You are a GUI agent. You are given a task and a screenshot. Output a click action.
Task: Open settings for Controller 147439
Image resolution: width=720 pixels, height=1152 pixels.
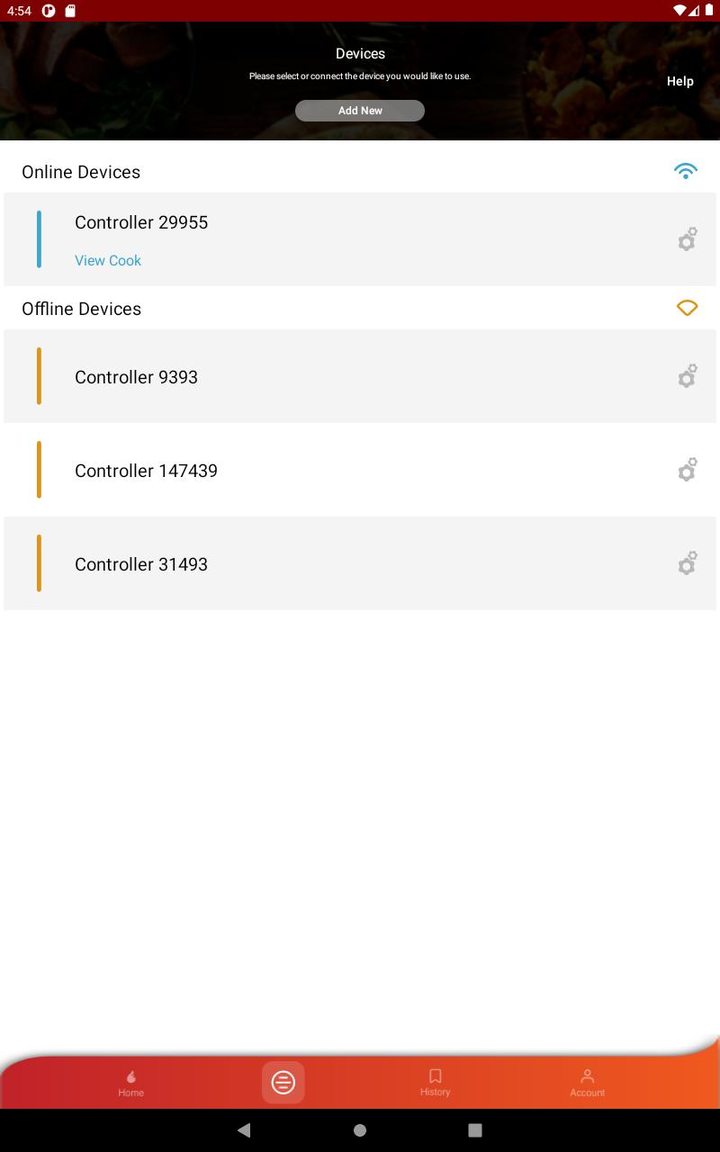(687, 470)
